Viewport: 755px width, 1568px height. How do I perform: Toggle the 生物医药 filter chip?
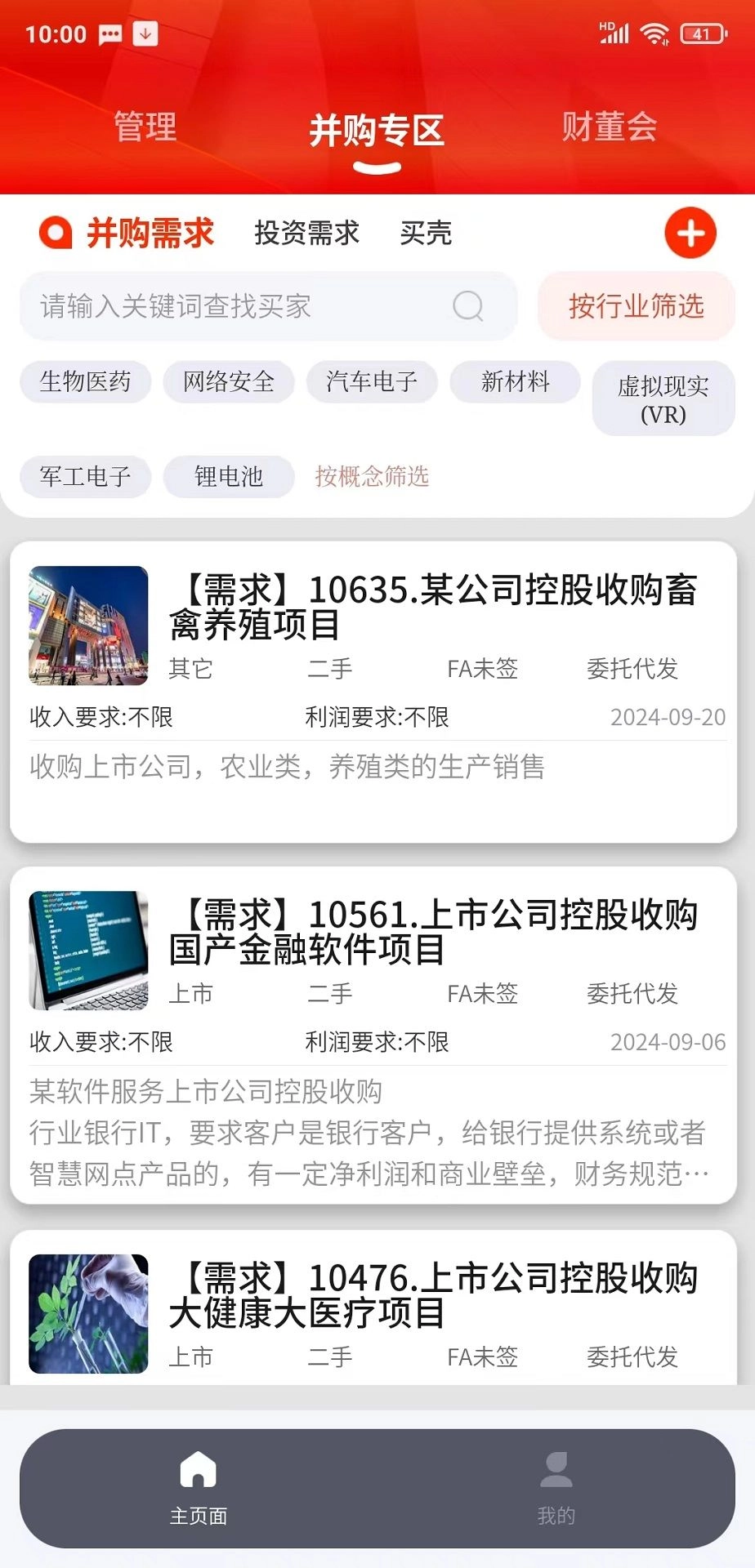[x=85, y=381]
